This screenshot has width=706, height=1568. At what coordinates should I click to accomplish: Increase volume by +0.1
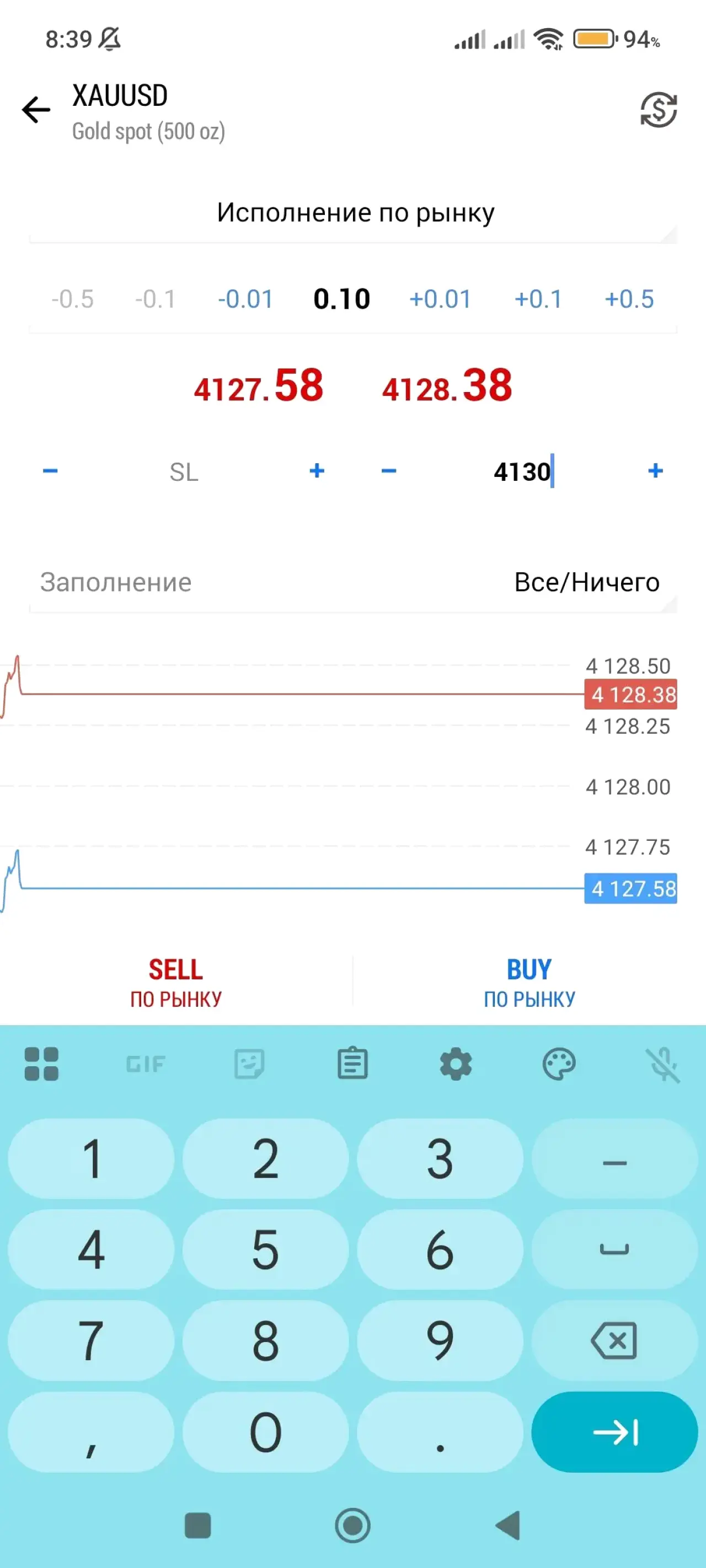[538, 299]
